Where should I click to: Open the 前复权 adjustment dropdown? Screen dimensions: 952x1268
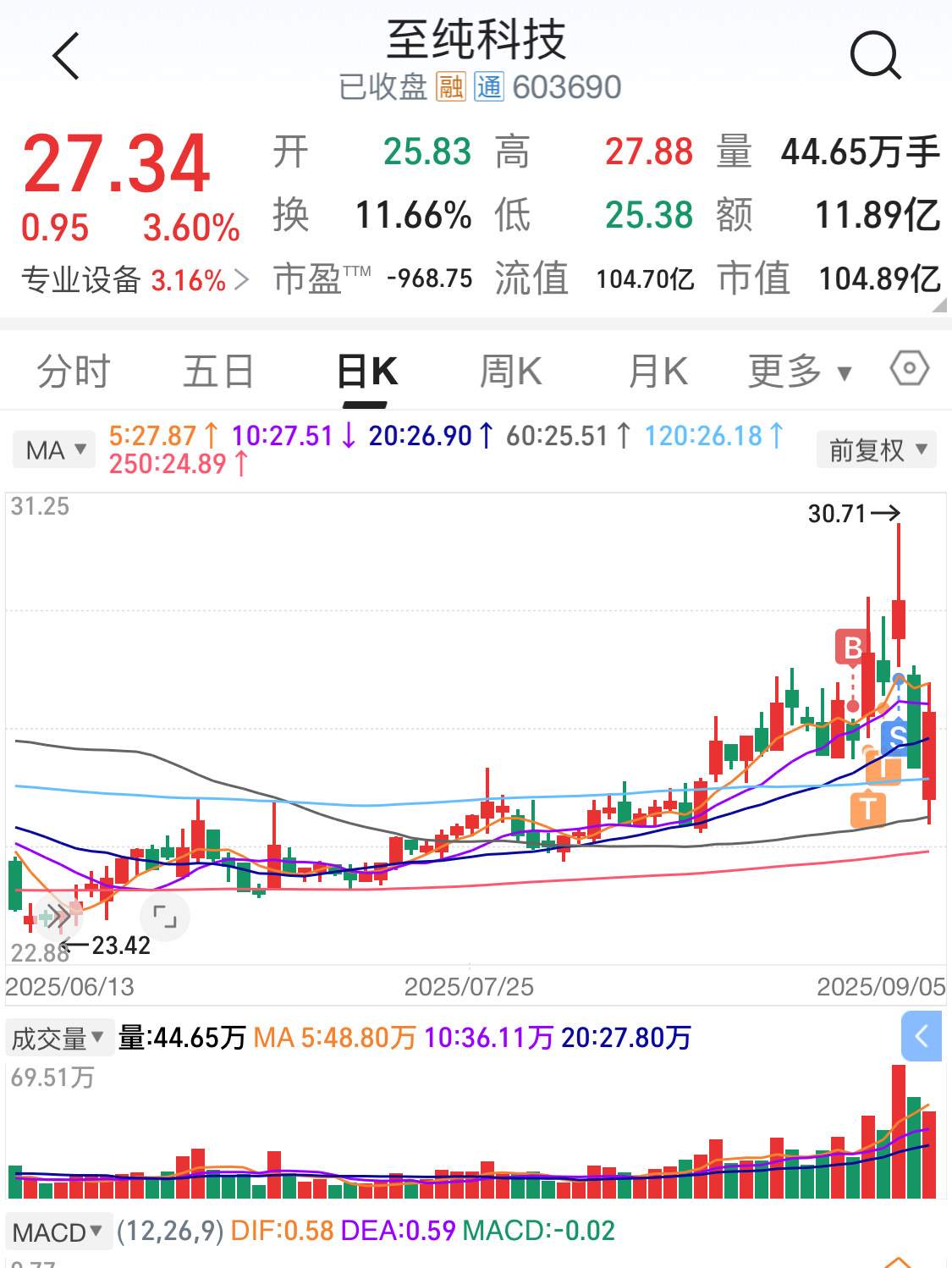point(877,450)
